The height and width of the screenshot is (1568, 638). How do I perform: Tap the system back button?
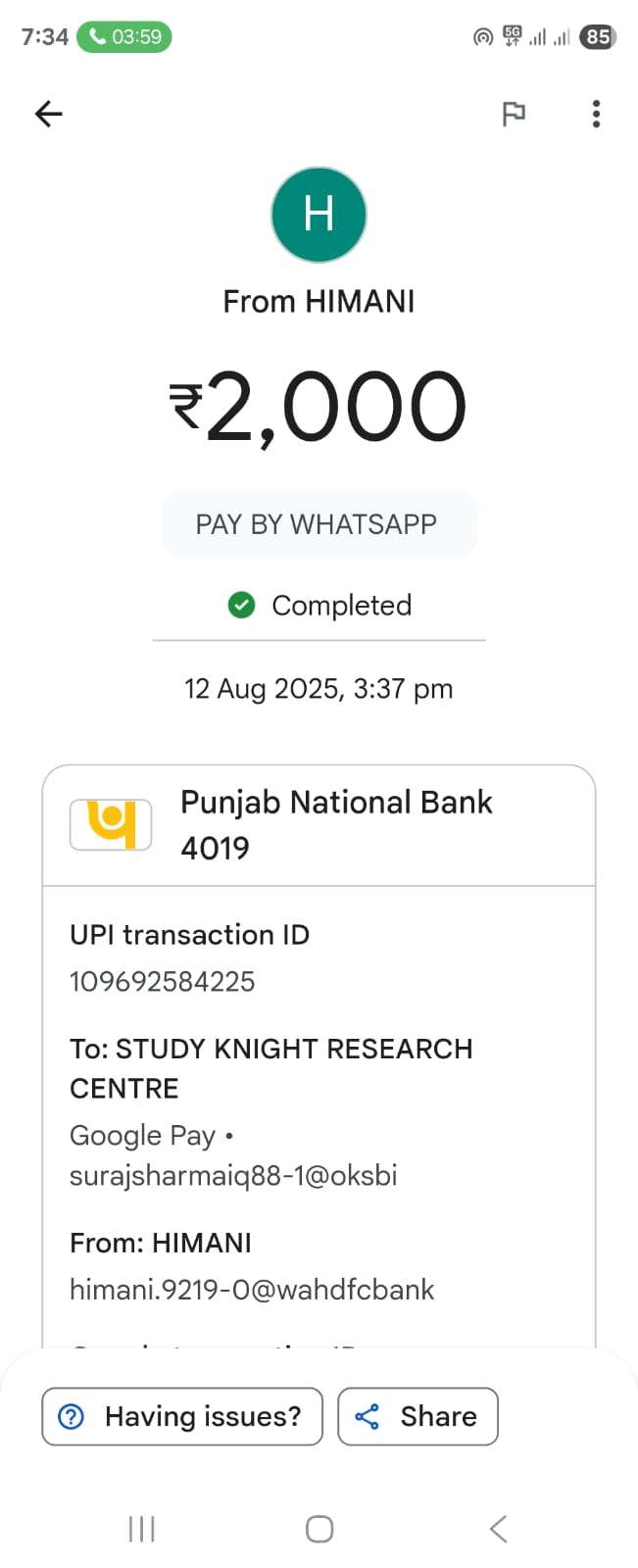point(498,1529)
